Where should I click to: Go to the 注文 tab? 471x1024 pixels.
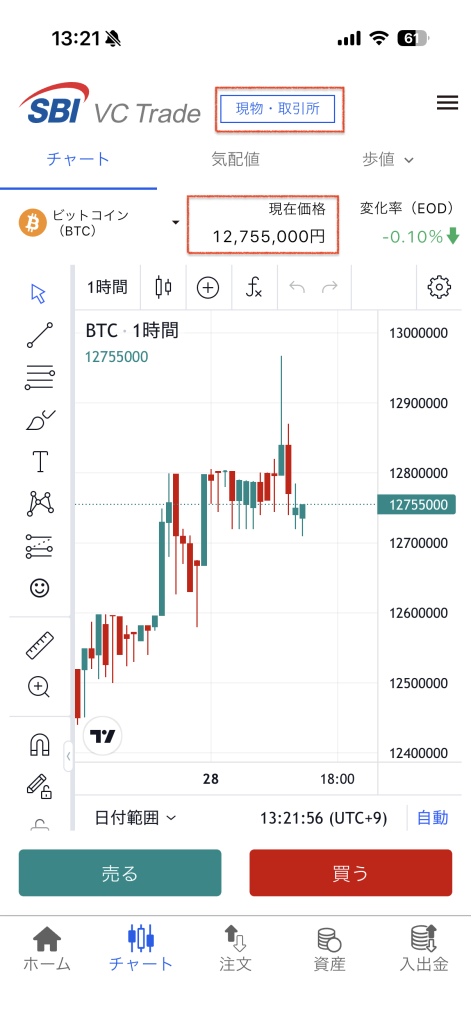pyautogui.click(x=235, y=949)
